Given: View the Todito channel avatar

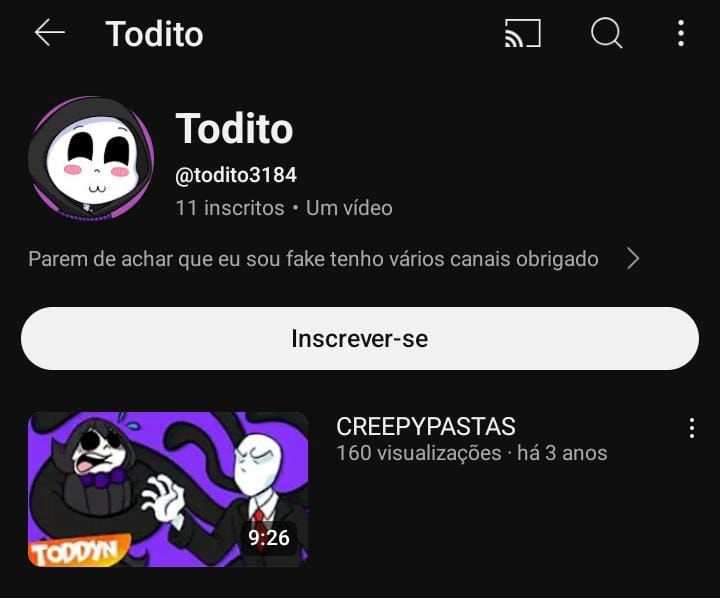Looking at the screenshot, I should pos(91,158).
